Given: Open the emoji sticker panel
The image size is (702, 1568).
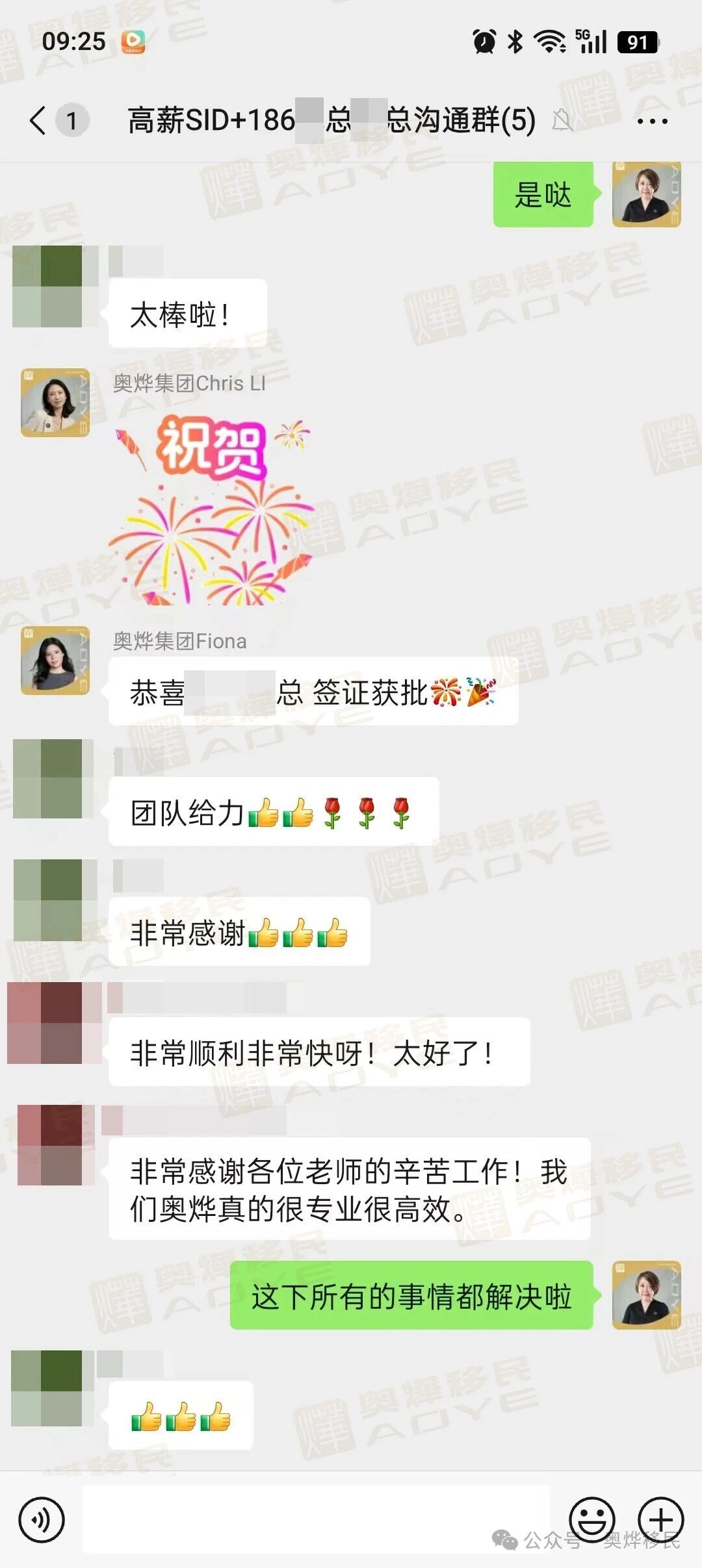Looking at the screenshot, I should (x=591, y=1519).
